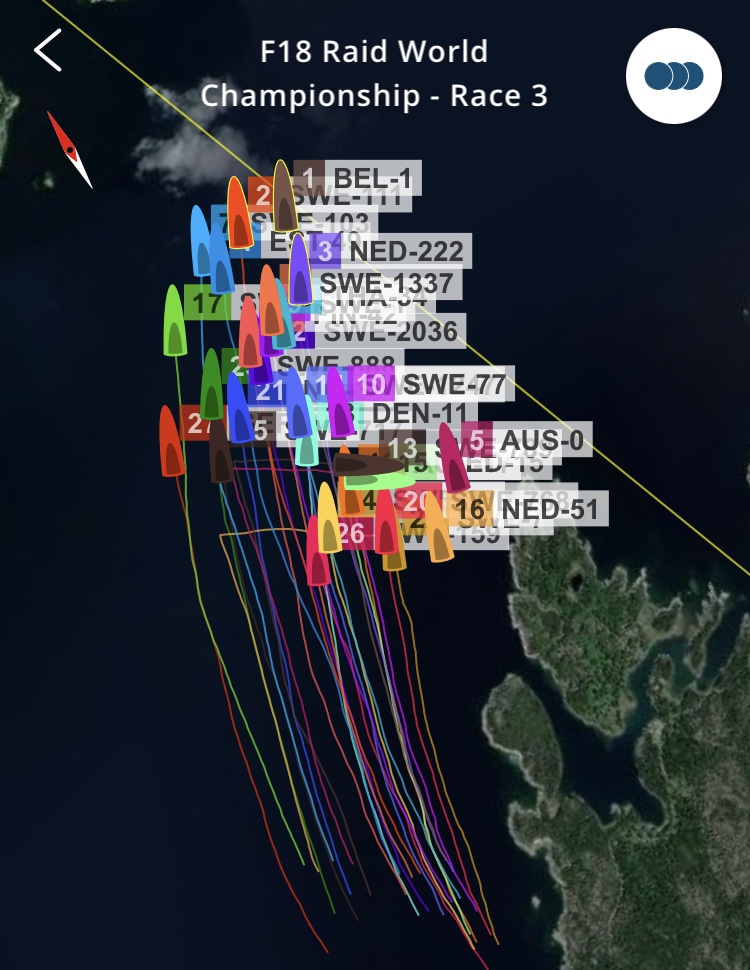Tap the DEN-11 boat label
The width and height of the screenshot is (750, 970).
418,413
